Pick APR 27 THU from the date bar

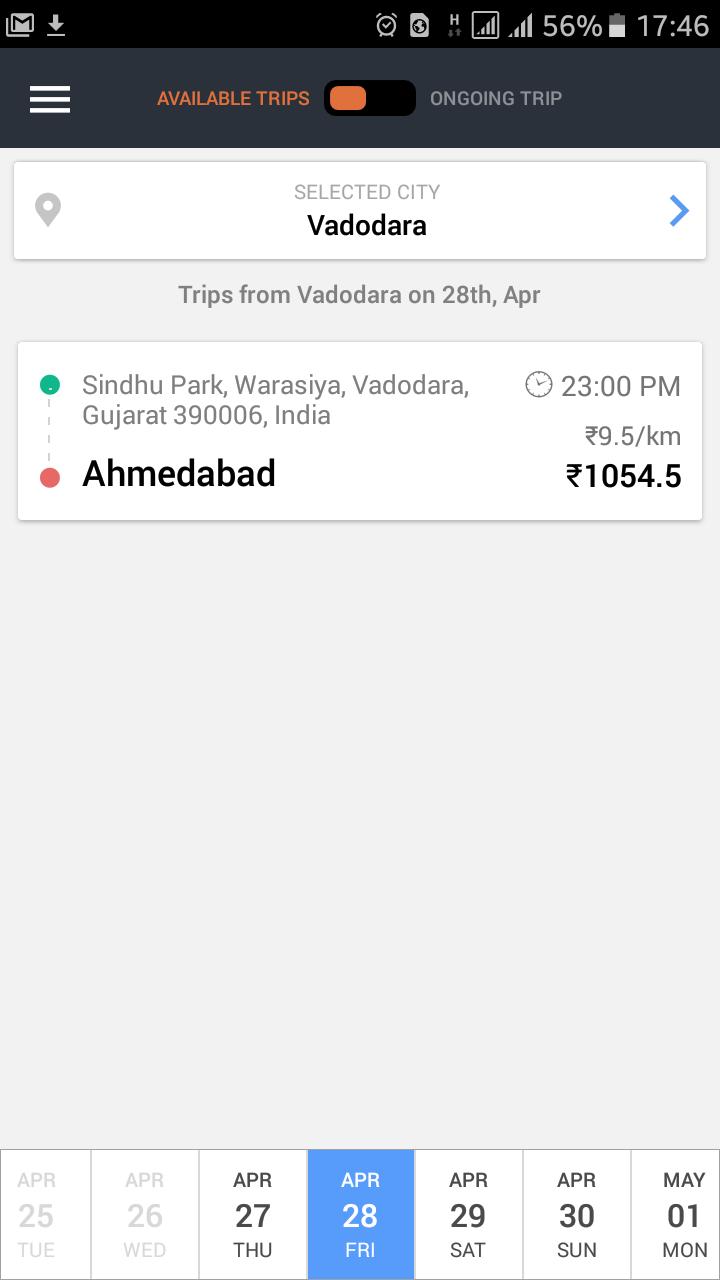(252, 1213)
